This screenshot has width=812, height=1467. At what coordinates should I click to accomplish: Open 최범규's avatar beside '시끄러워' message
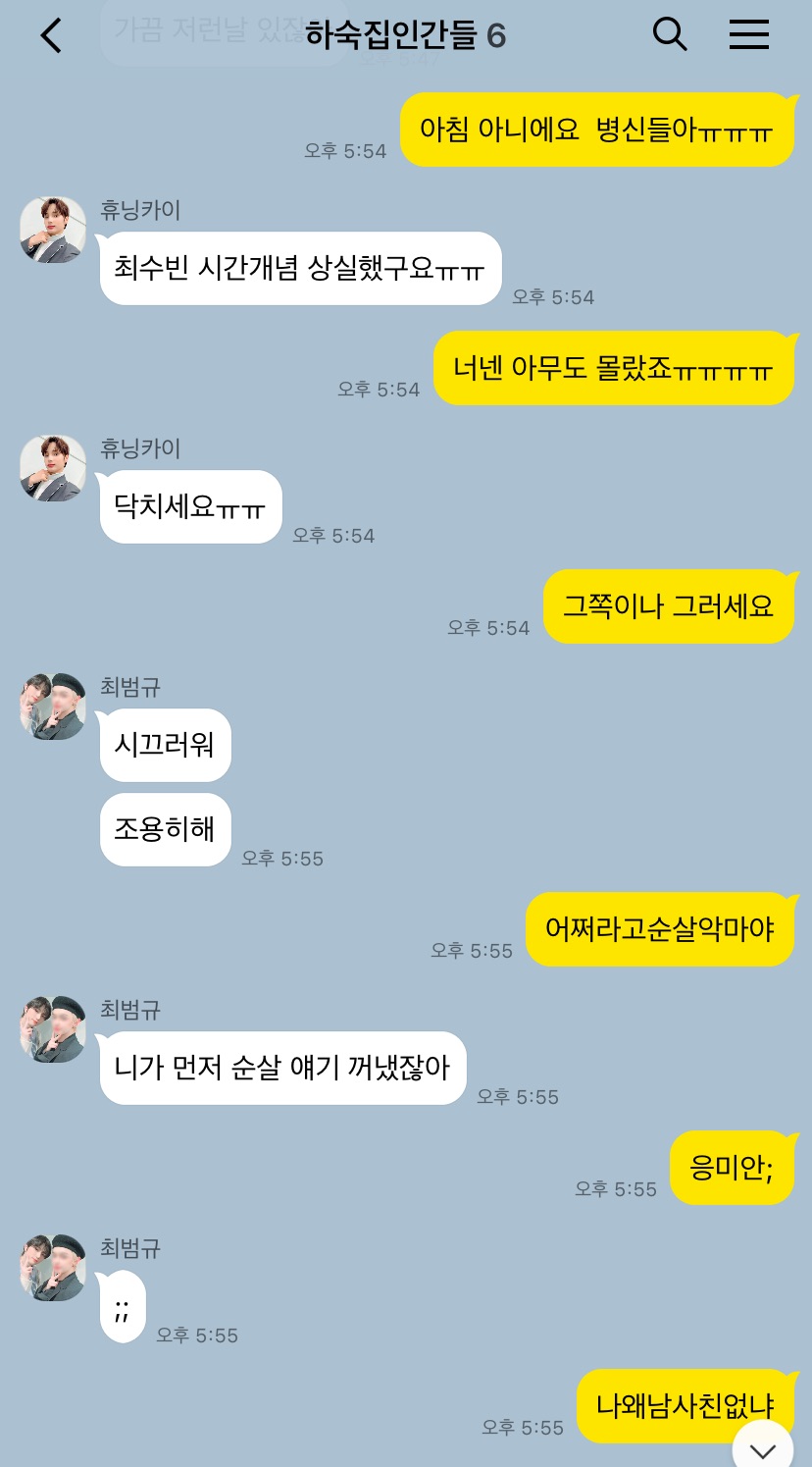[53, 707]
